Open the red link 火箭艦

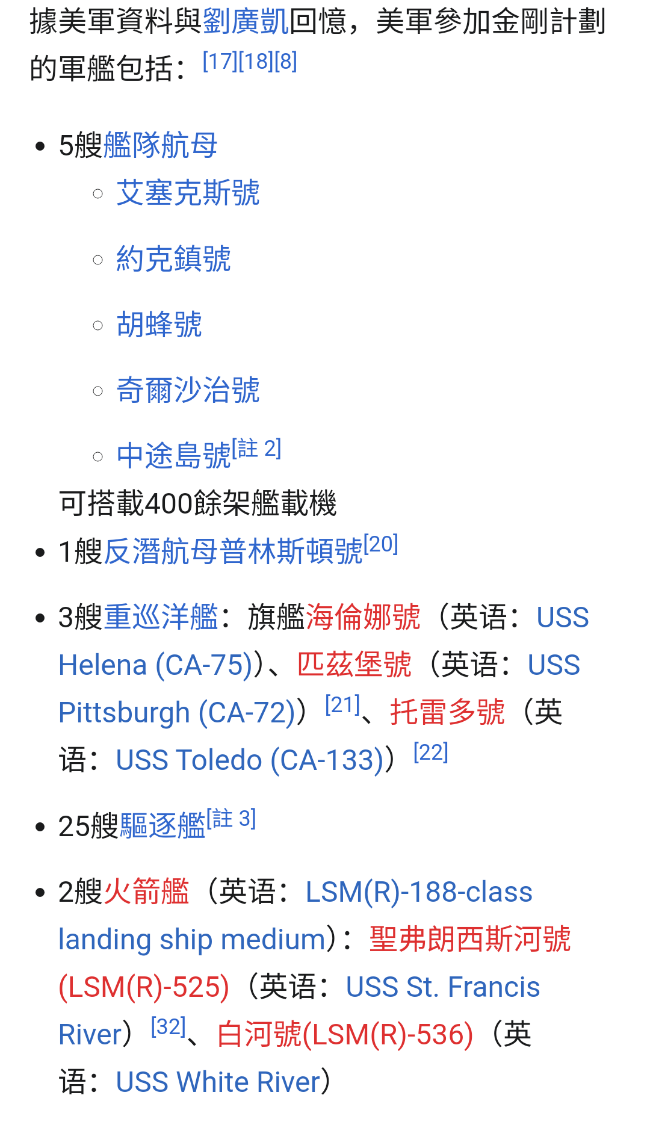tap(147, 892)
